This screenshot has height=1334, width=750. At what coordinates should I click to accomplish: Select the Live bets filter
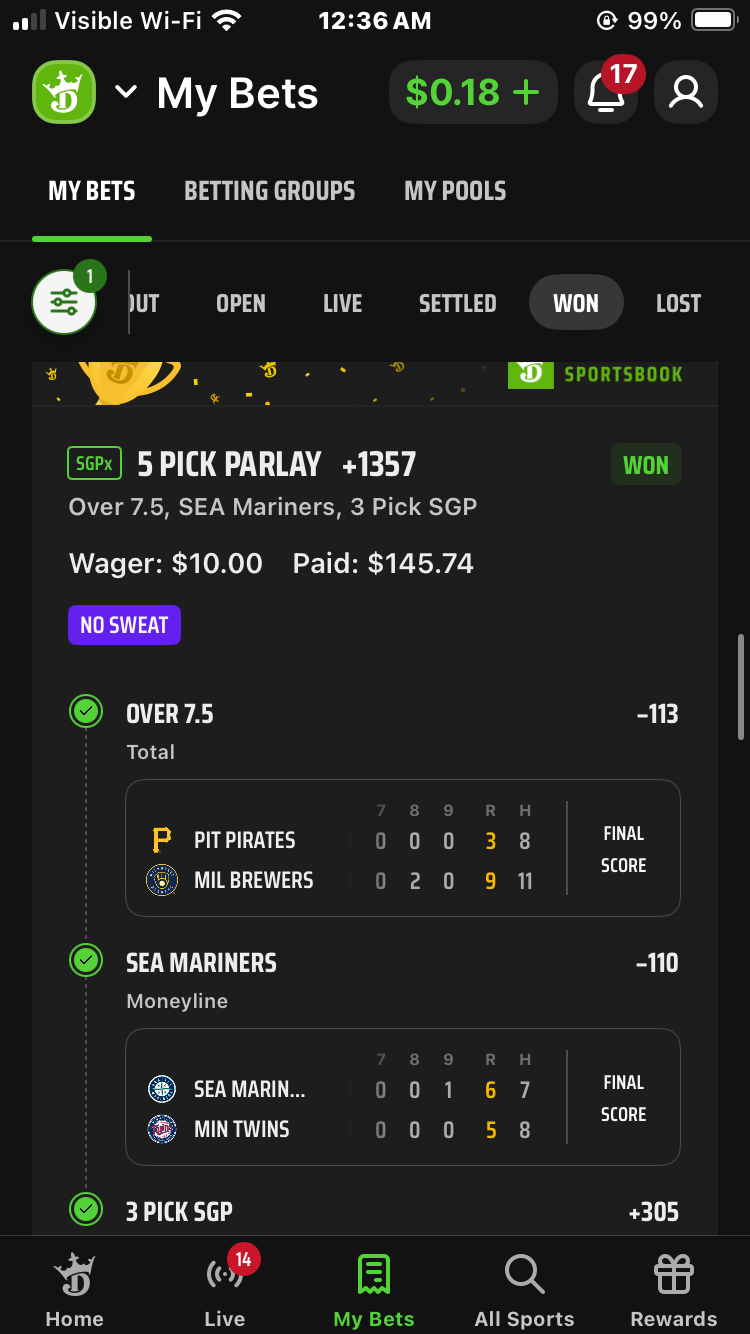(x=342, y=303)
